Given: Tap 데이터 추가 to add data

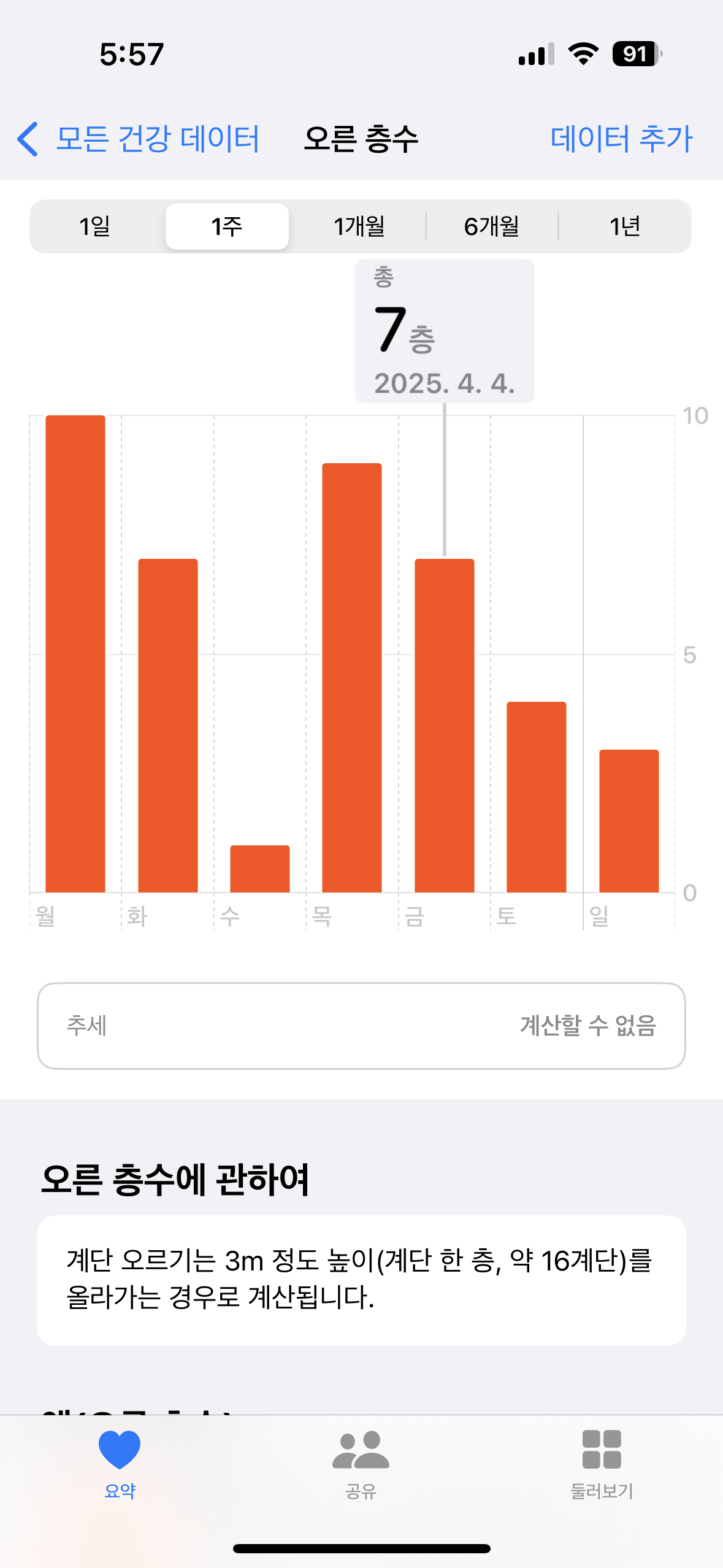Looking at the screenshot, I should tap(621, 139).
